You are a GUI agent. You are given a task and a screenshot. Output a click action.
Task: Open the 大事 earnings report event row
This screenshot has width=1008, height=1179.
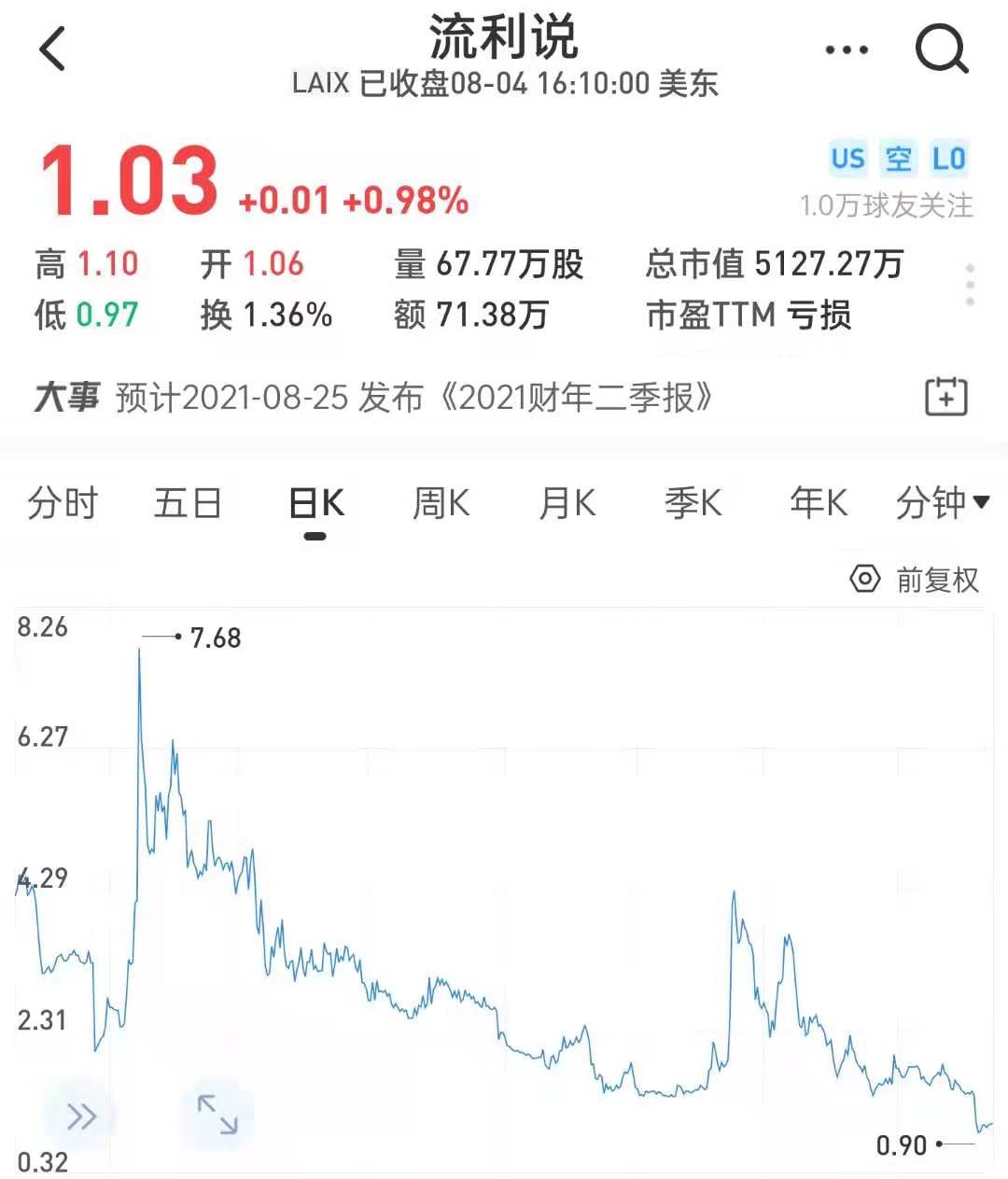(414, 398)
